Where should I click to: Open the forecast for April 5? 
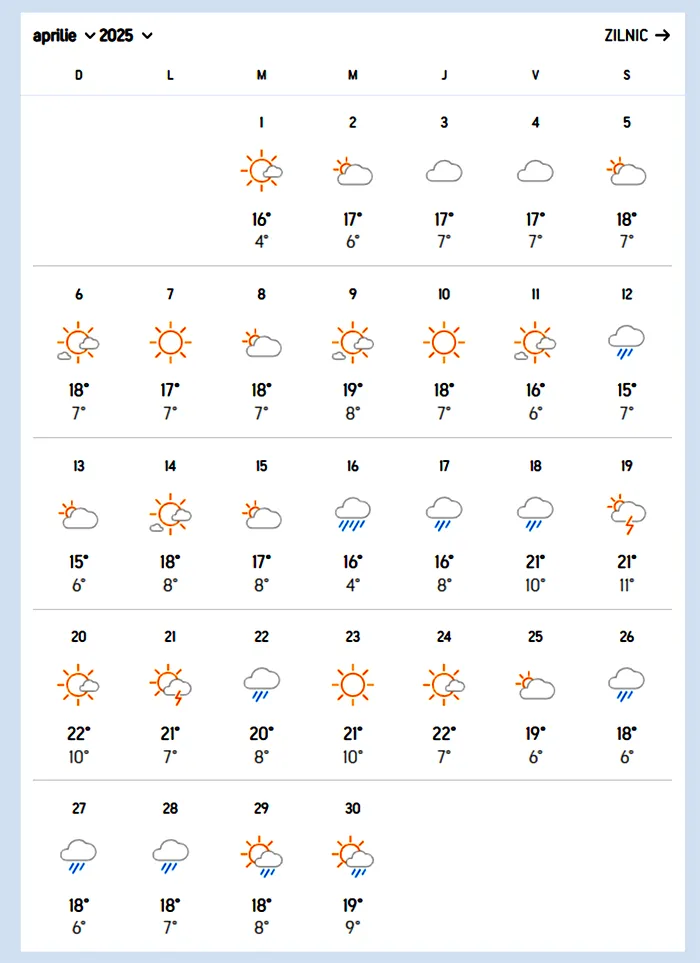pyautogui.click(x=627, y=180)
